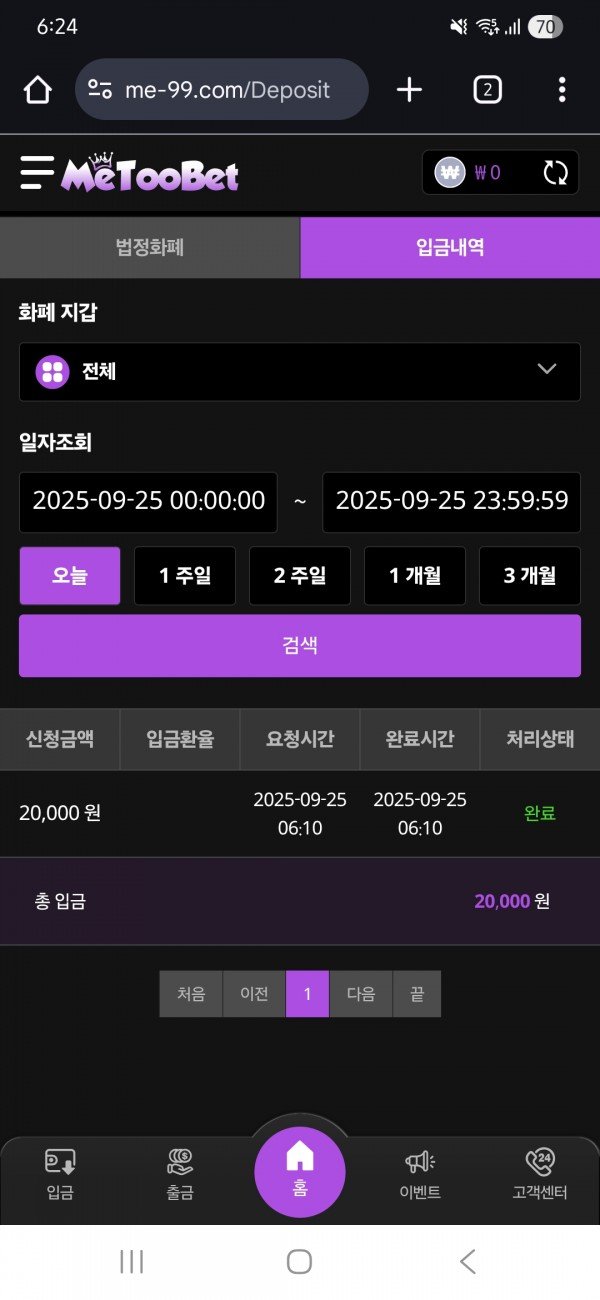Tap the purple 검색 button
The width and height of the screenshot is (600, 1300).
click(300, 646)
